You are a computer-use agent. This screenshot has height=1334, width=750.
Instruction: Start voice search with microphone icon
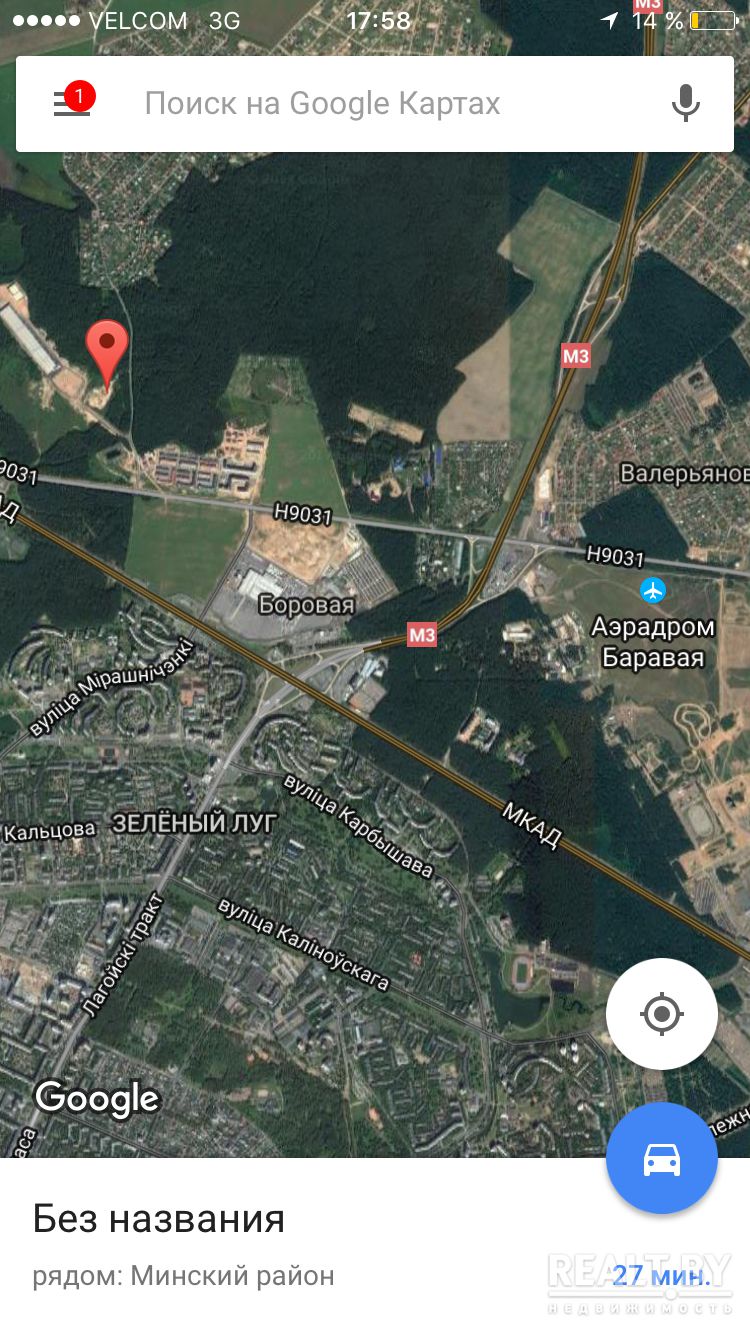pyautogui.click(x=685, y=104)
